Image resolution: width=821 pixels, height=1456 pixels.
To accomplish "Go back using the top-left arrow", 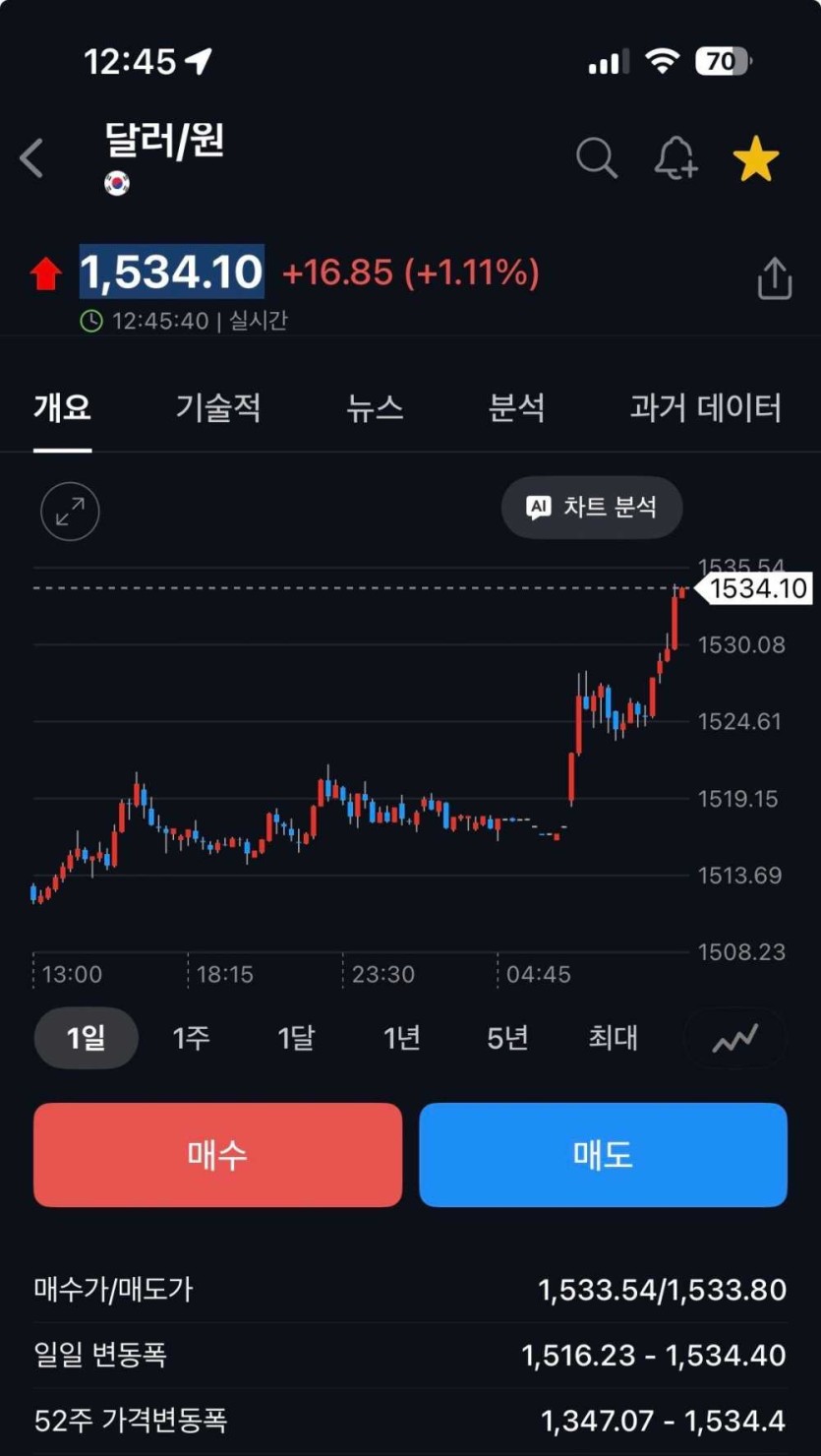I will coord(31,158).
